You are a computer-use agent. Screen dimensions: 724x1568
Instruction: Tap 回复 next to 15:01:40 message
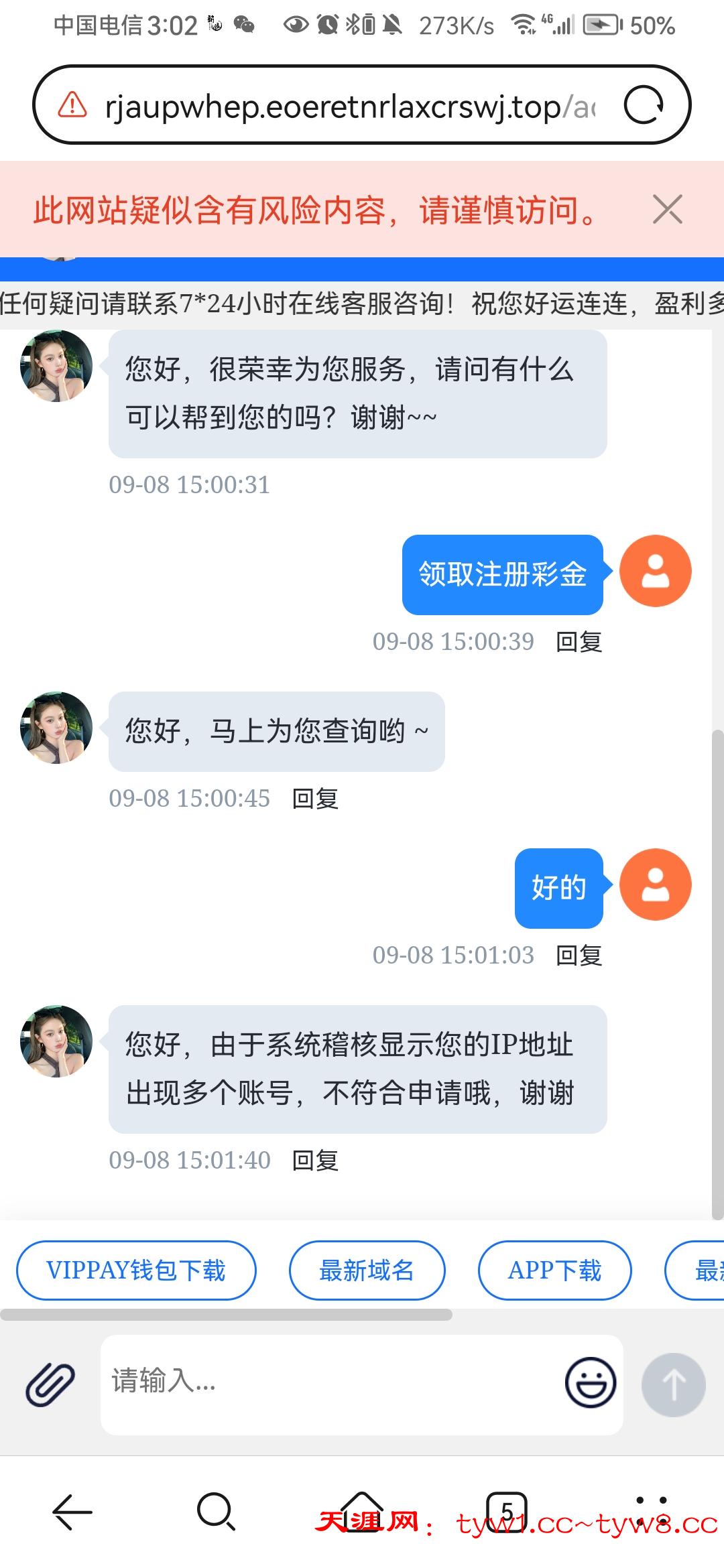(x=315, y=1161)
